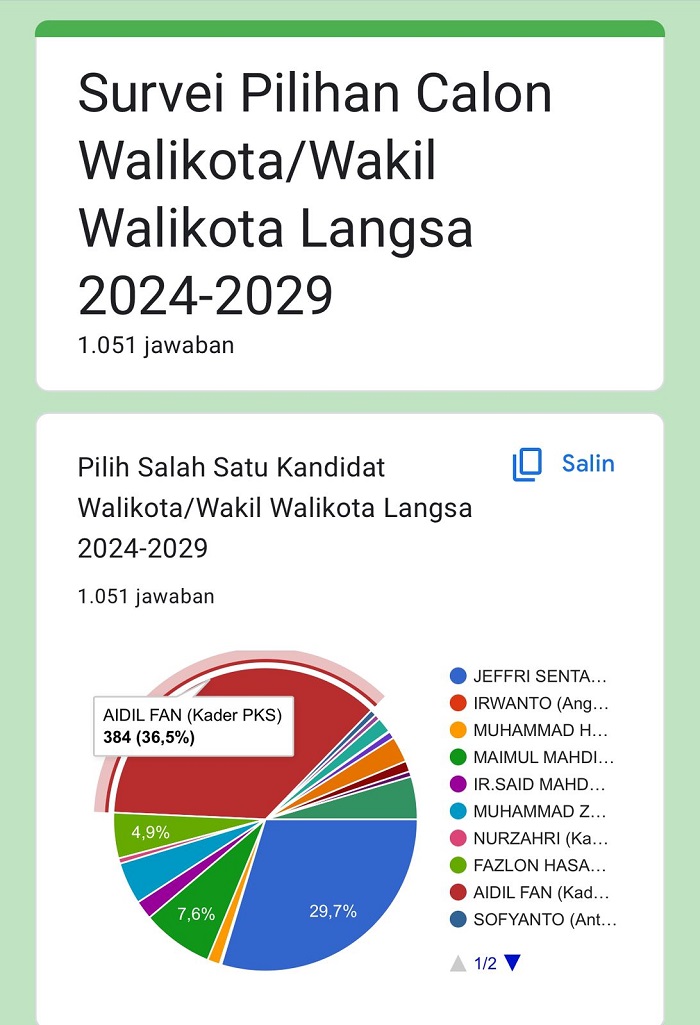
Task: Choose the FAZLON HASA legend entry
Action: click(x=539, y=865)
